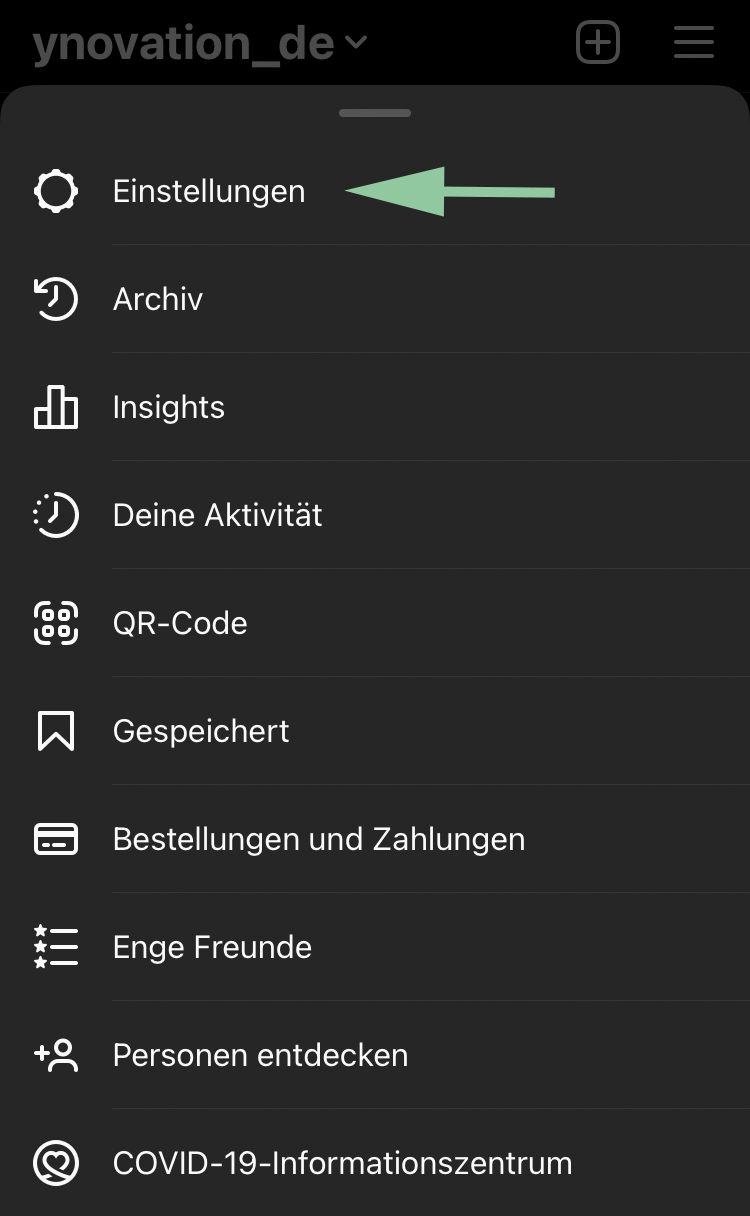Open the Enge Freunde list

[x=212, y=947]
